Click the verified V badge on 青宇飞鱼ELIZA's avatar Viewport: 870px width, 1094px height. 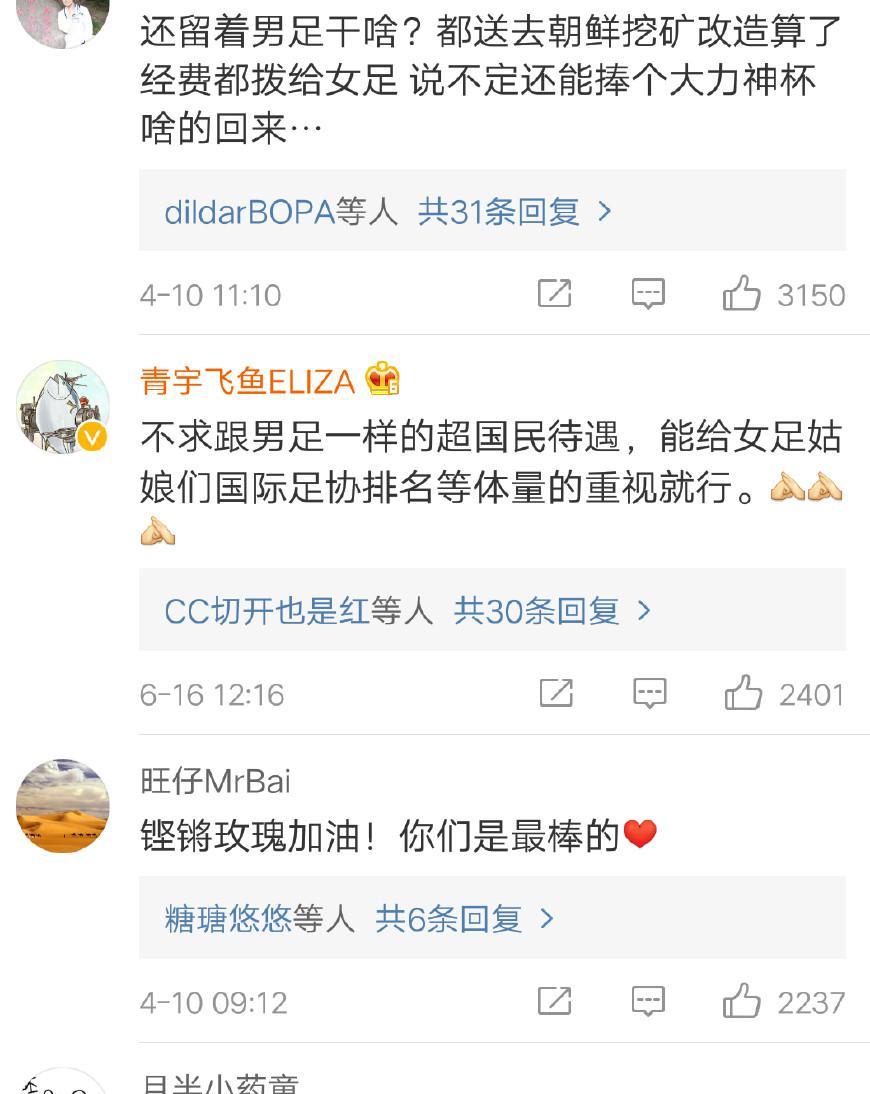92,435
